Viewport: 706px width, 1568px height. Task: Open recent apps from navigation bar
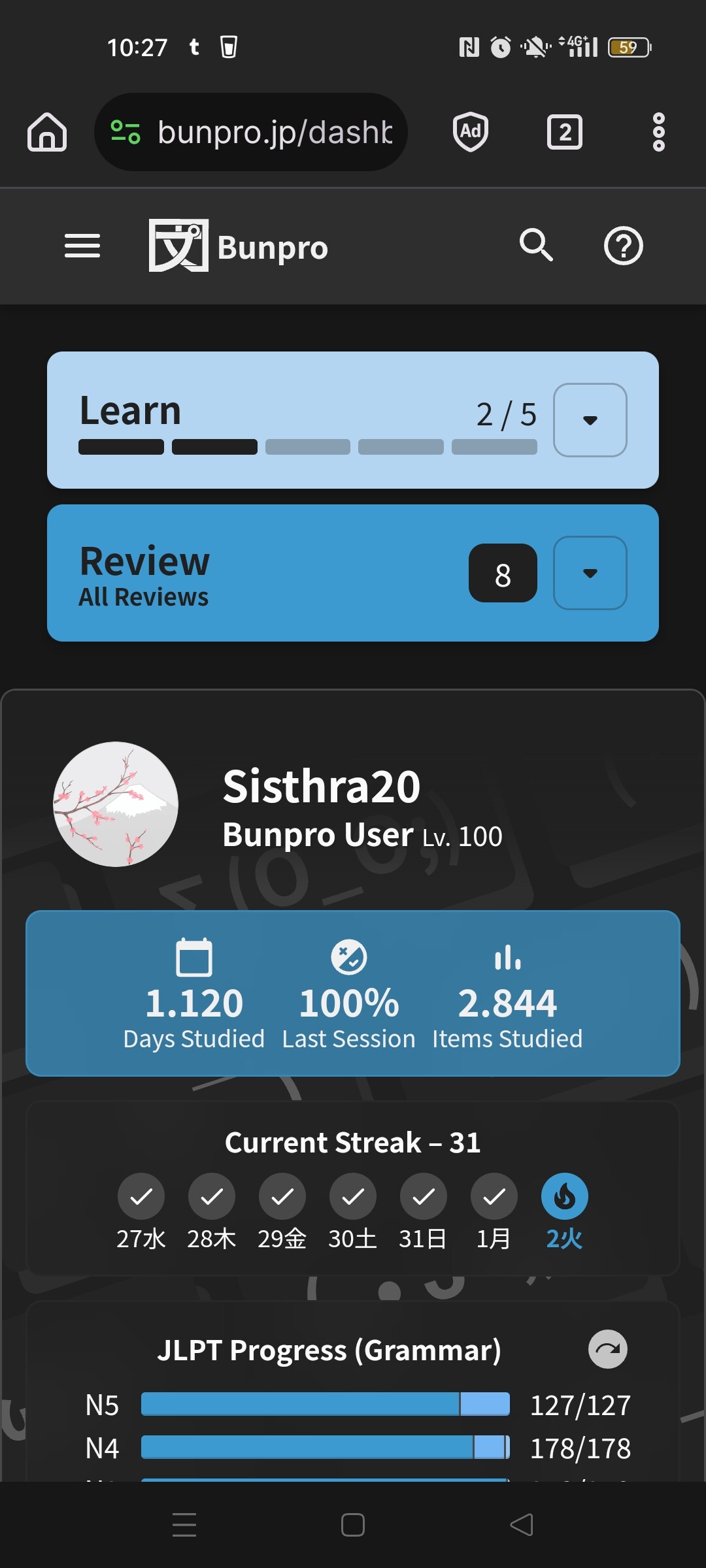click(184, 1525)
